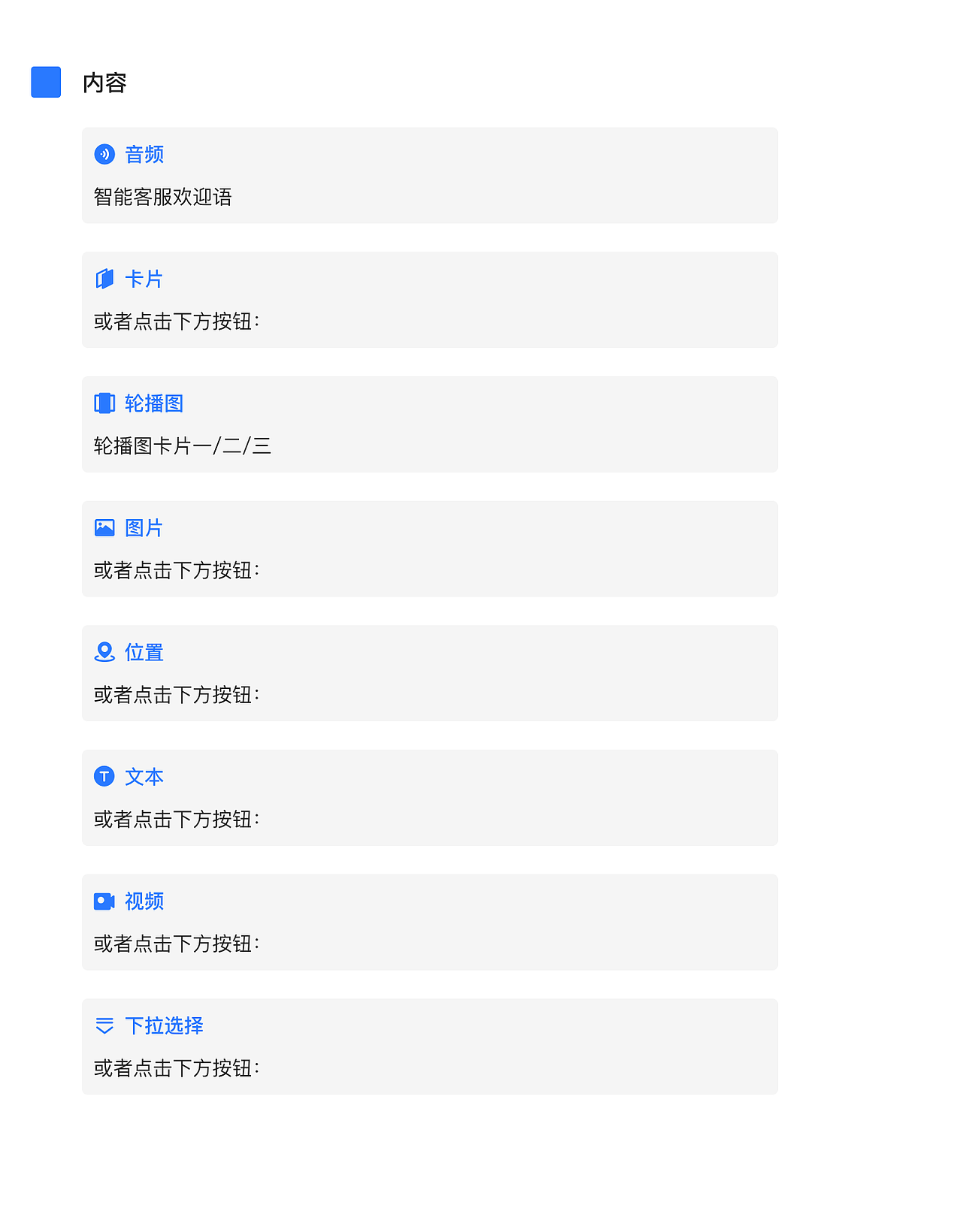Click the filter icon beside 下拉选择
The height and width of the screenshot is (1232, 962).
(104, 1025)
